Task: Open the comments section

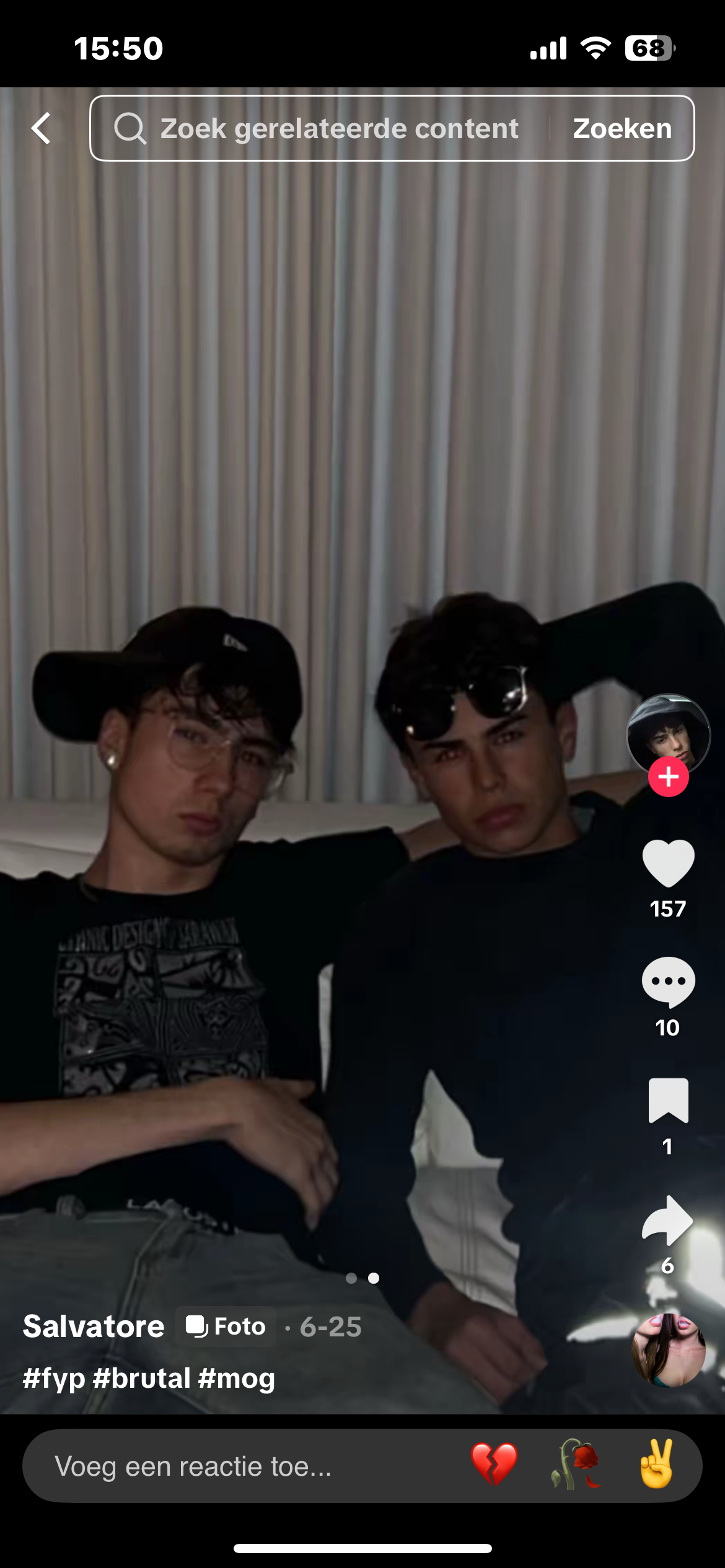Action: tap(668, 982)
